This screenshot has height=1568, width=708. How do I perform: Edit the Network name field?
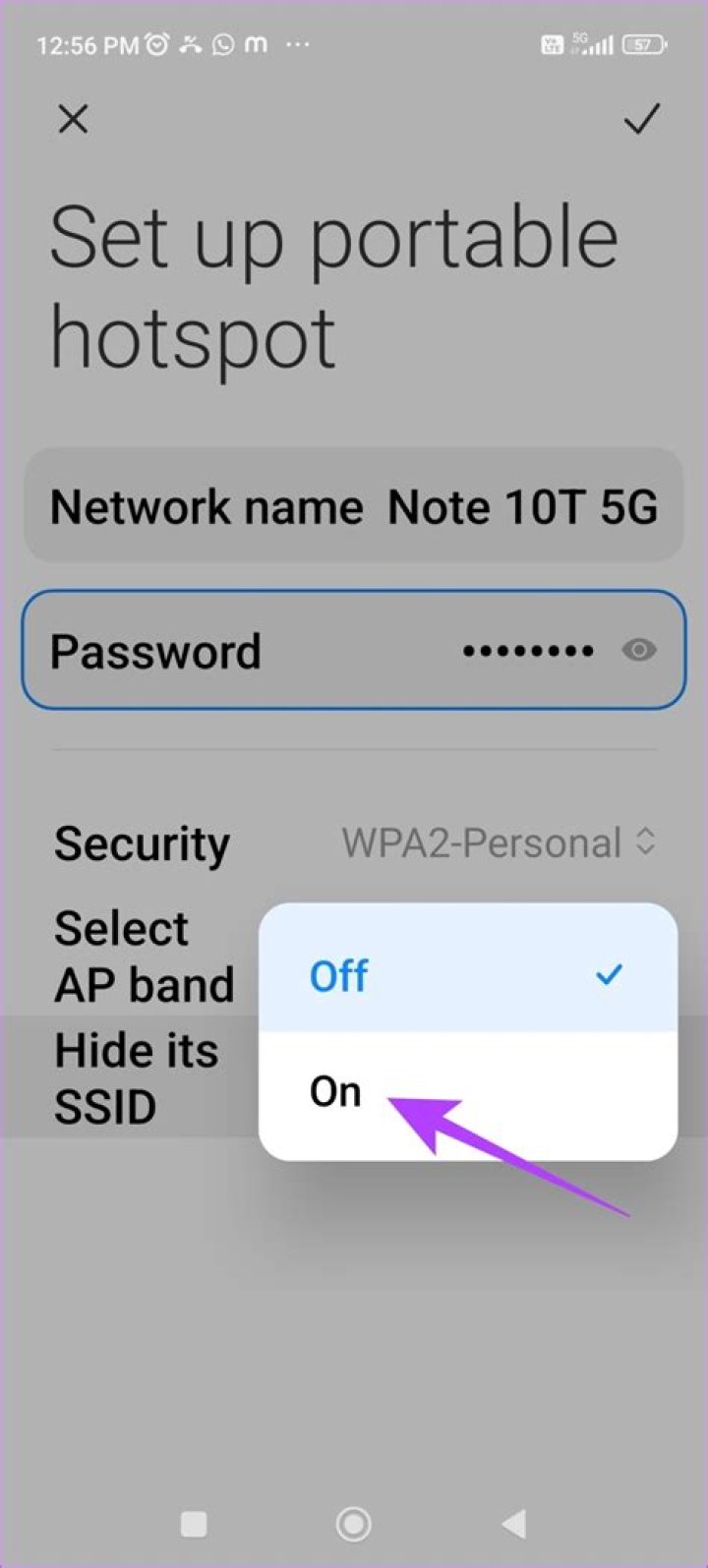(354, 507)
